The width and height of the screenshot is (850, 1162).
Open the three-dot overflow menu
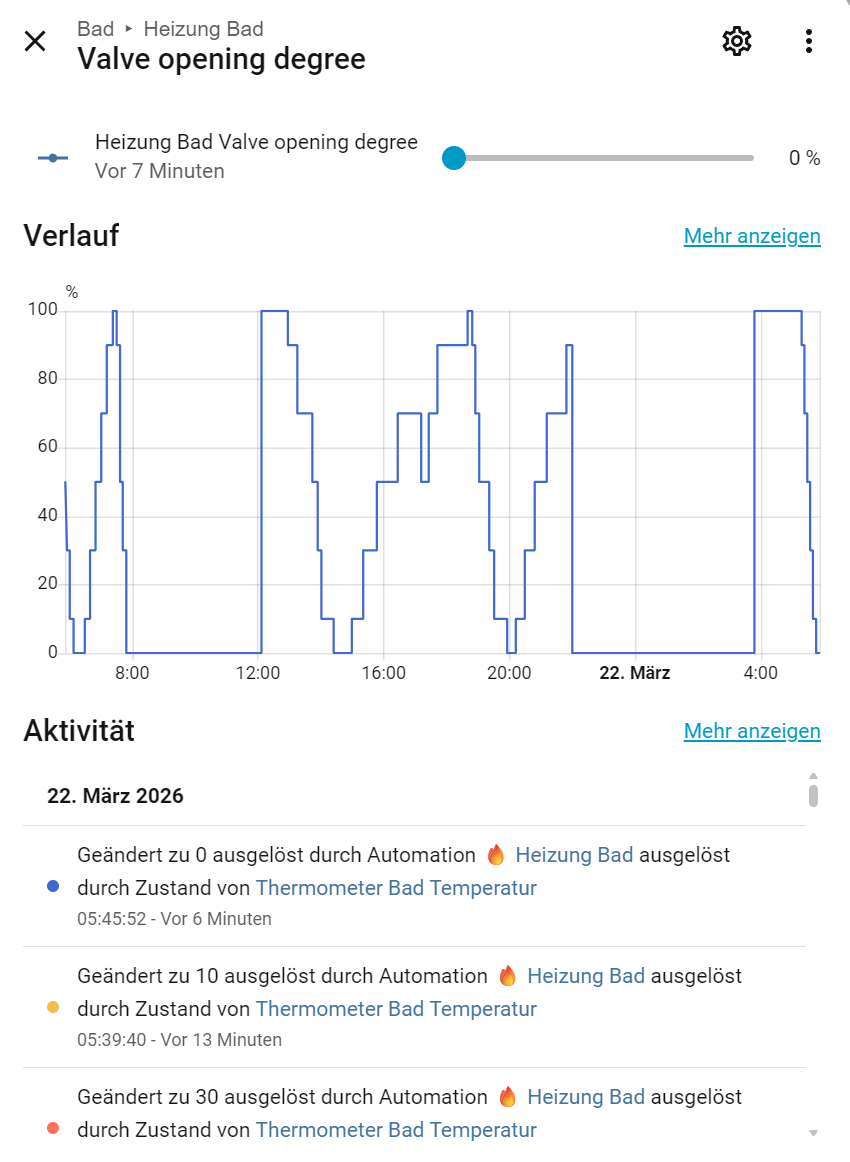(809, 41)
